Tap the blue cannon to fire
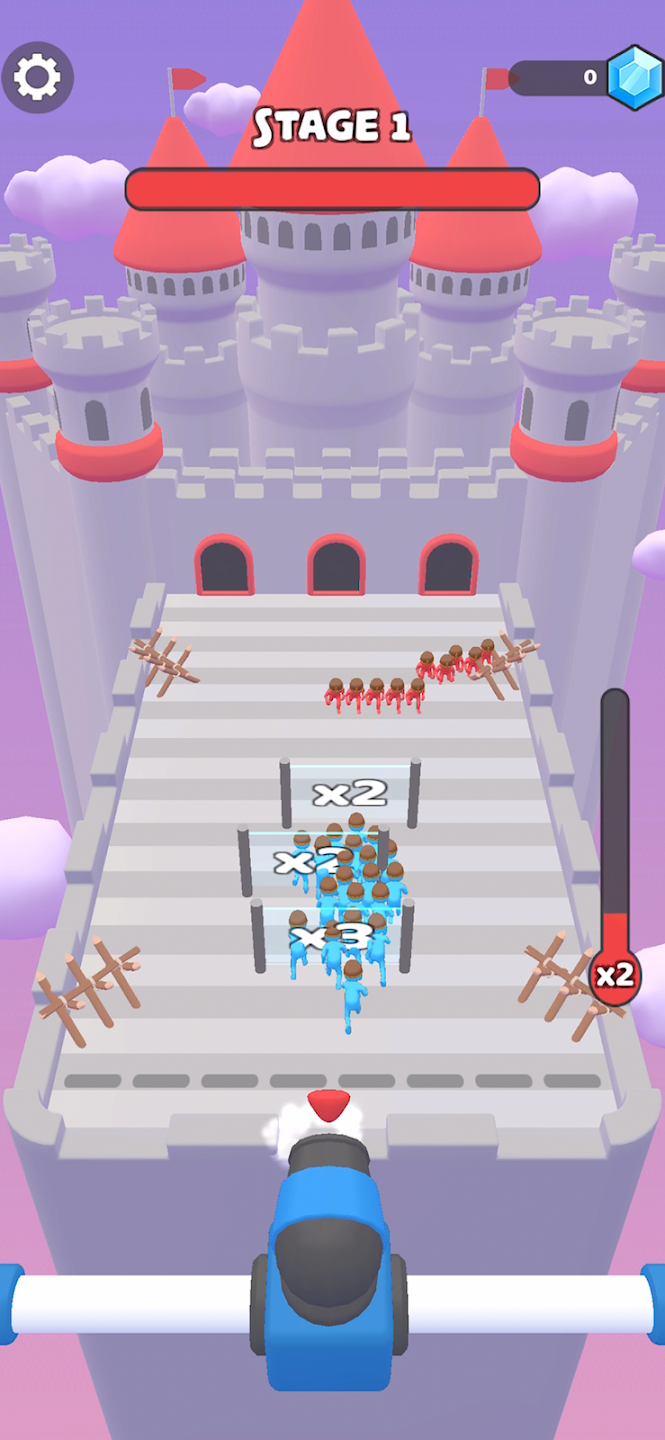The width and height of the screenshot is (665, 1440). click(x=329, y=1262)
